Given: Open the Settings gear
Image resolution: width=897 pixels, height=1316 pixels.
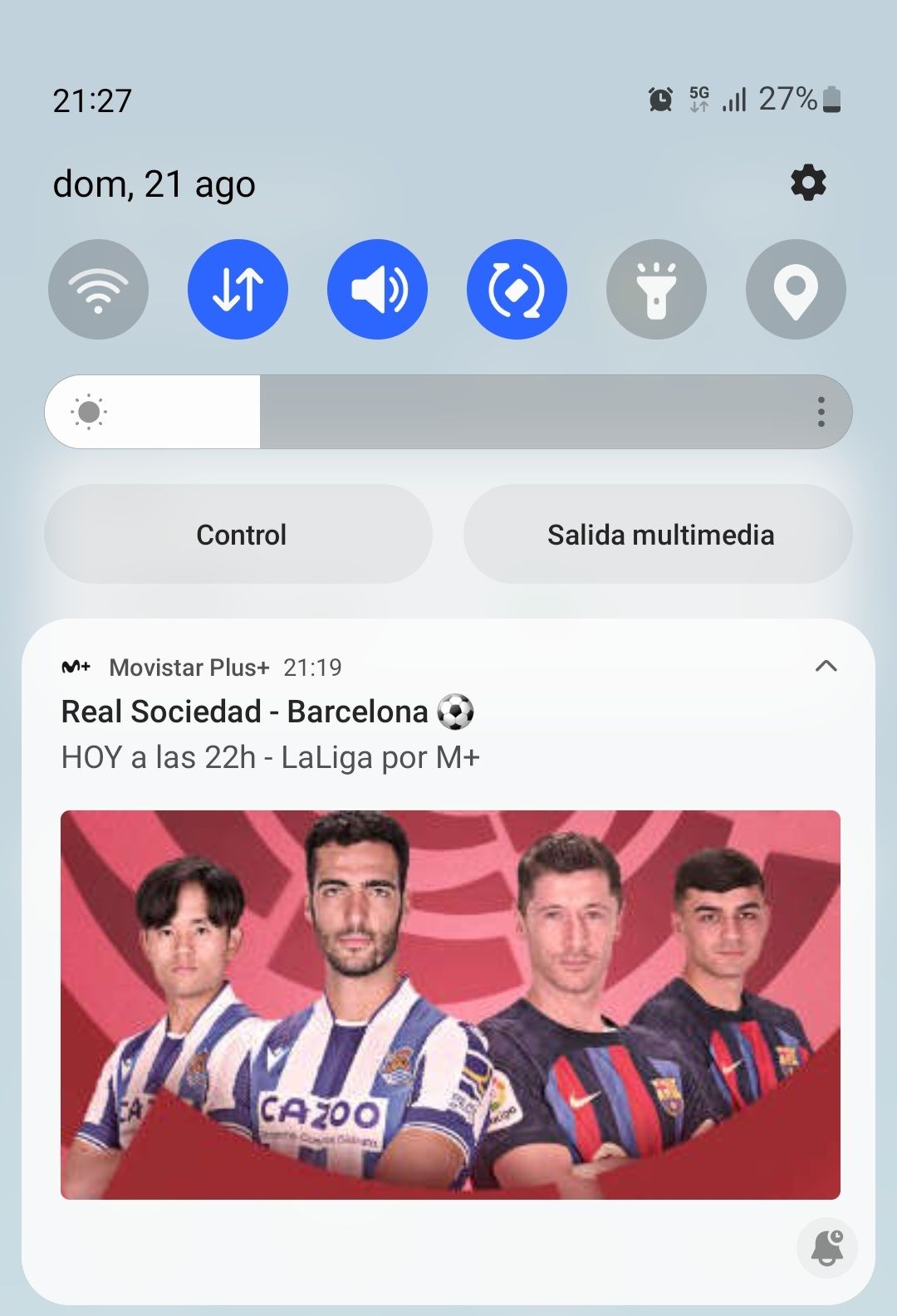Looking at the screenshot, I should click(806, 183).
